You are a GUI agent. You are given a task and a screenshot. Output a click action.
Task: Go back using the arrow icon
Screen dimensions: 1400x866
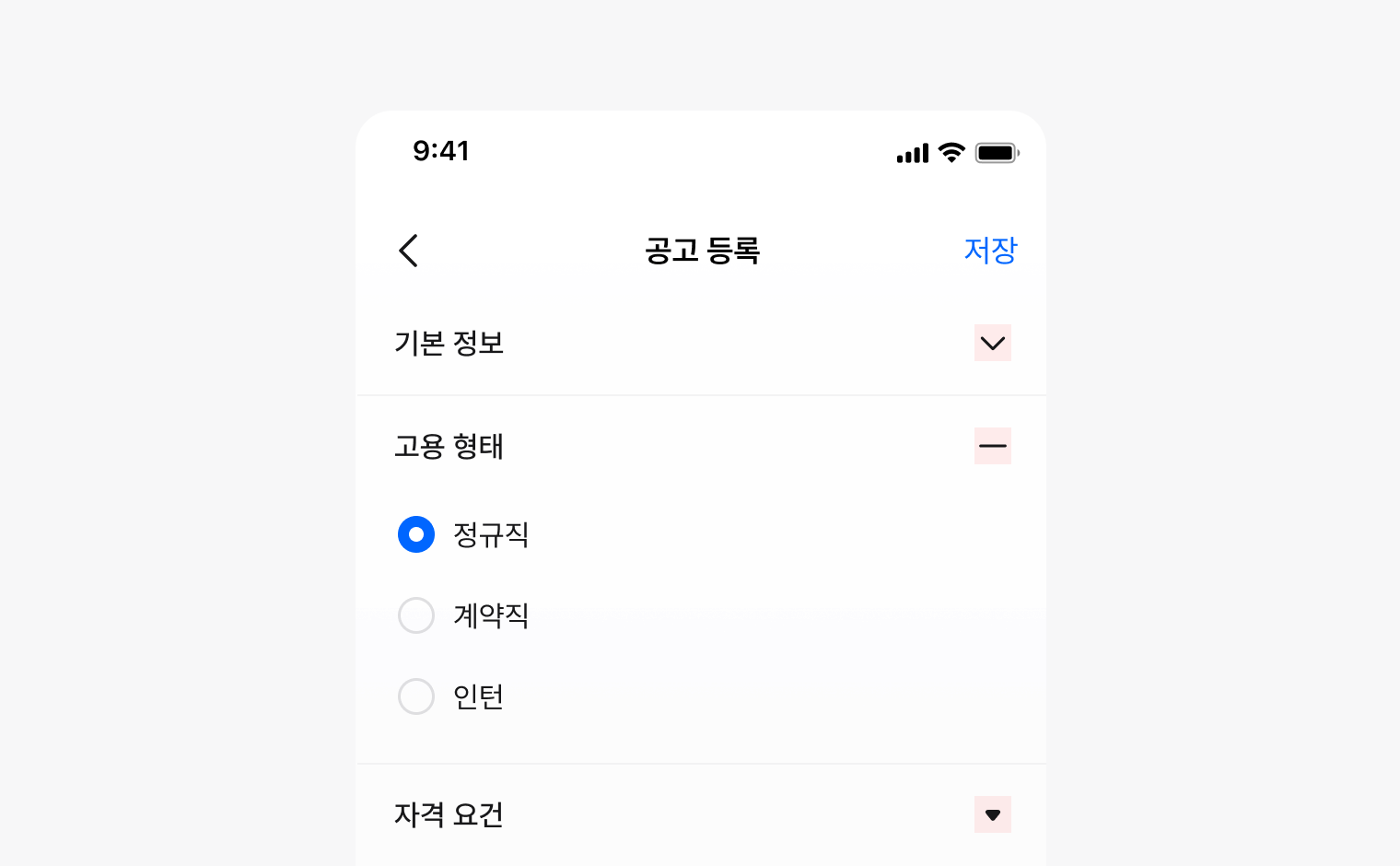coord(409,251)
